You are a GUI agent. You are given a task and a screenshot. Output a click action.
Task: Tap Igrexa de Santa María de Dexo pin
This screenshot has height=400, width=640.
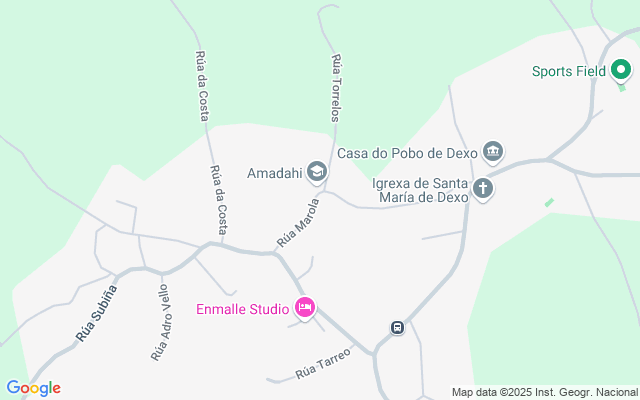point(483,187)
